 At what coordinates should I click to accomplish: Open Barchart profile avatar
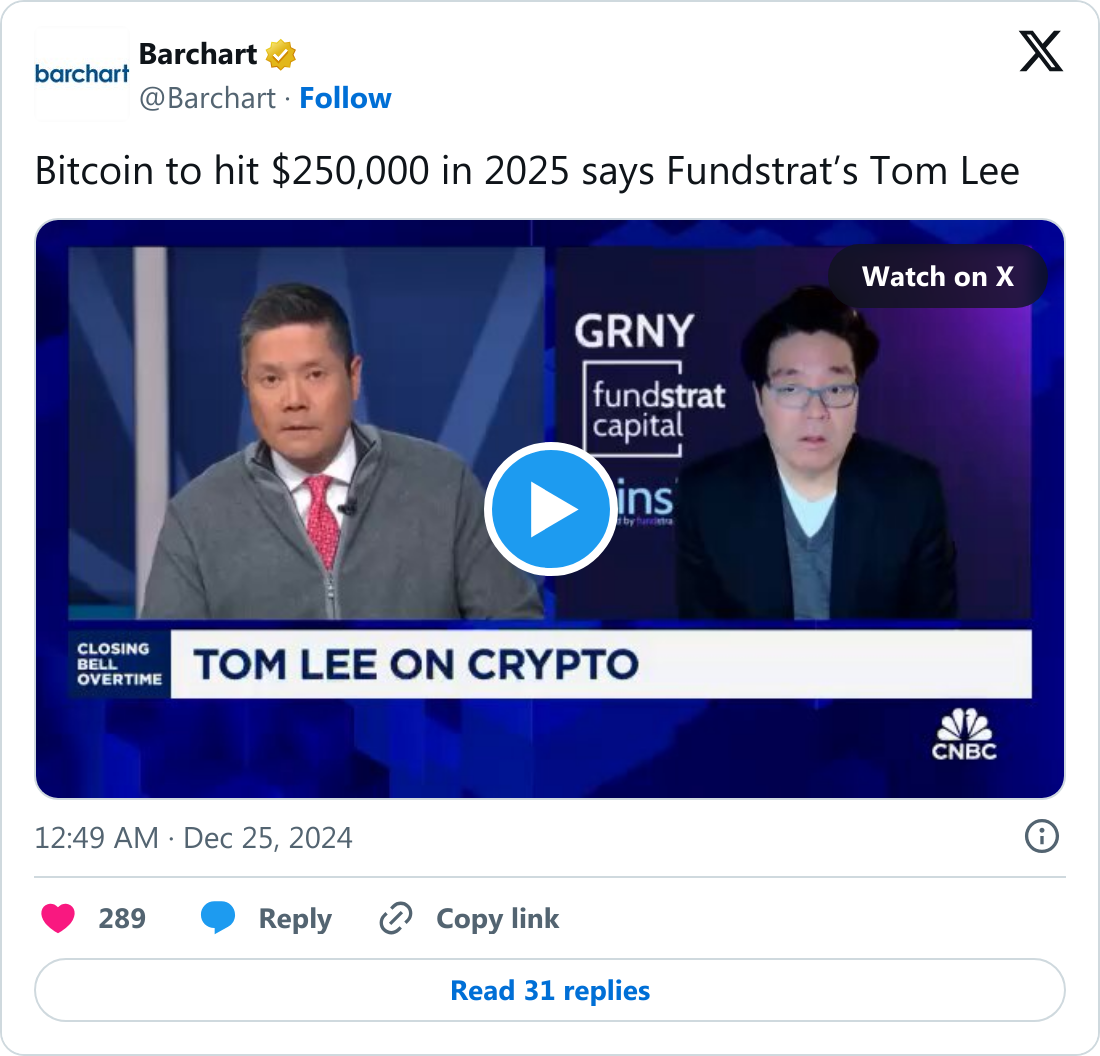tap(82, 74)
